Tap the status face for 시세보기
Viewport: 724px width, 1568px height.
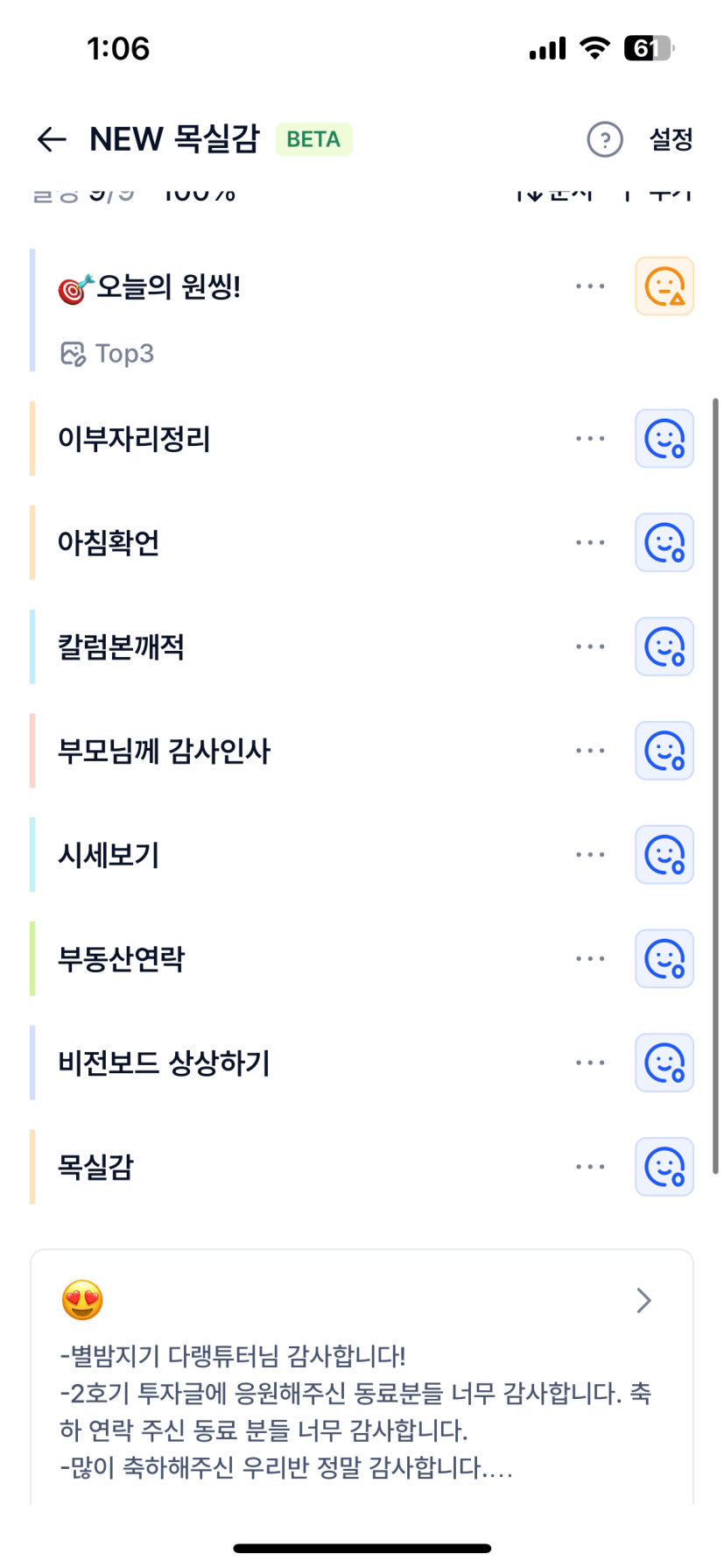pyautogui.click(x=664, y=855)
